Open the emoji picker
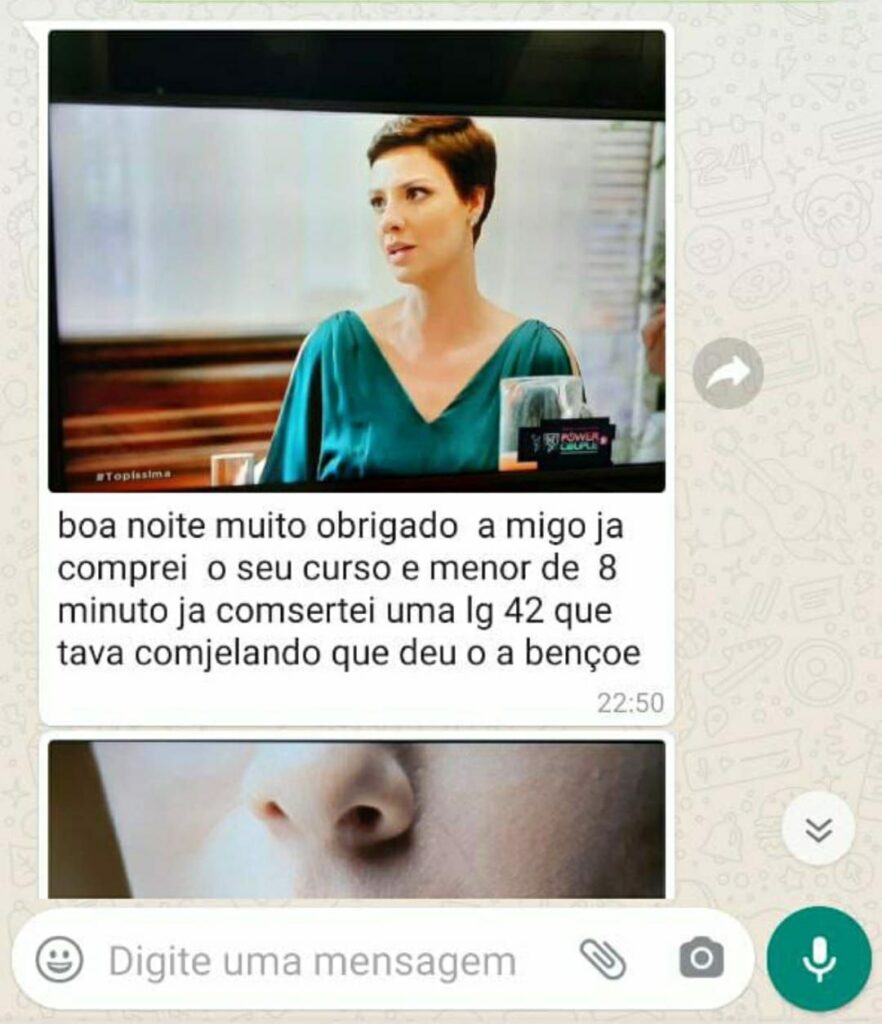882x1024 pixels. [60, 961]
